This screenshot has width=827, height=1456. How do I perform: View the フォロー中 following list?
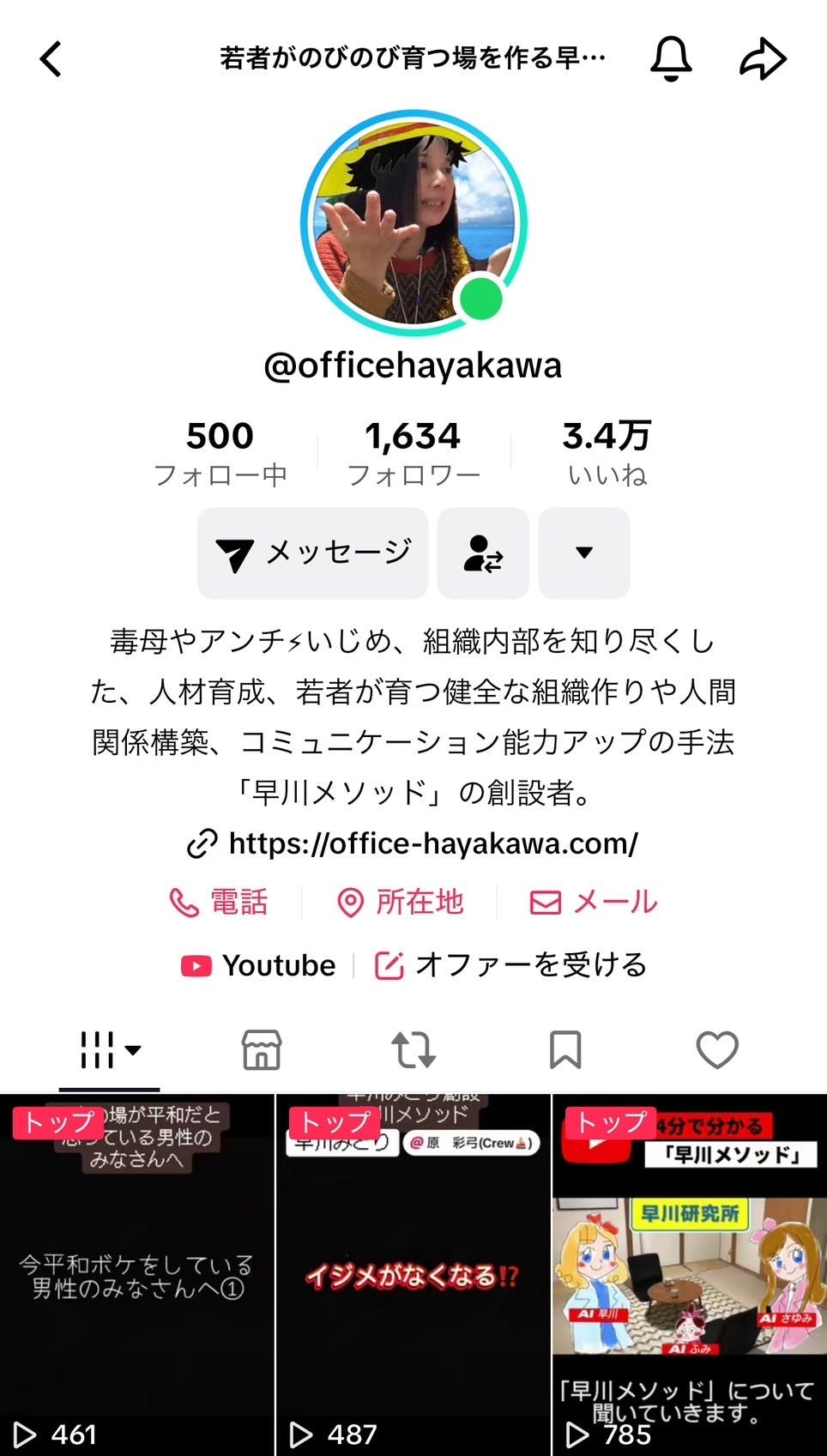click(220, 453)
